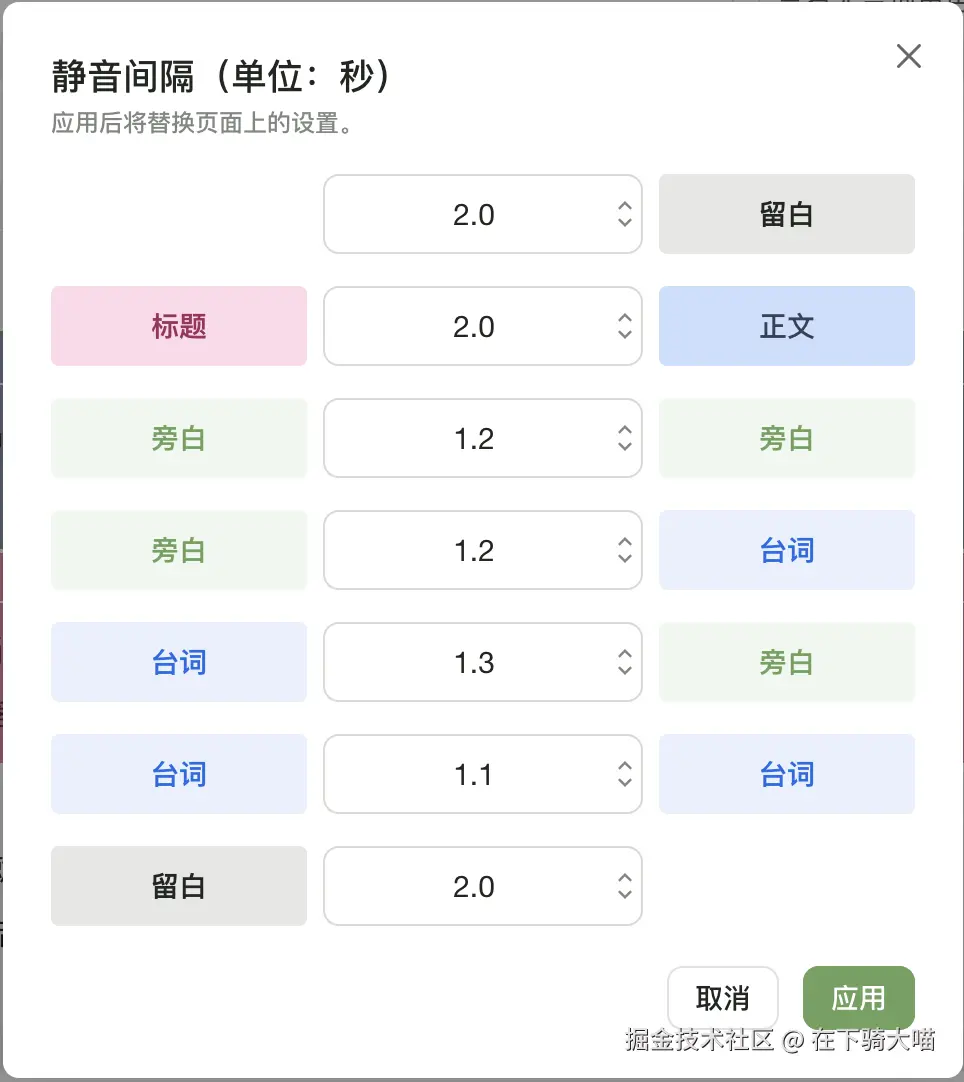Decrease the bottom 留白 value with stepper

(x=624, y=895)
